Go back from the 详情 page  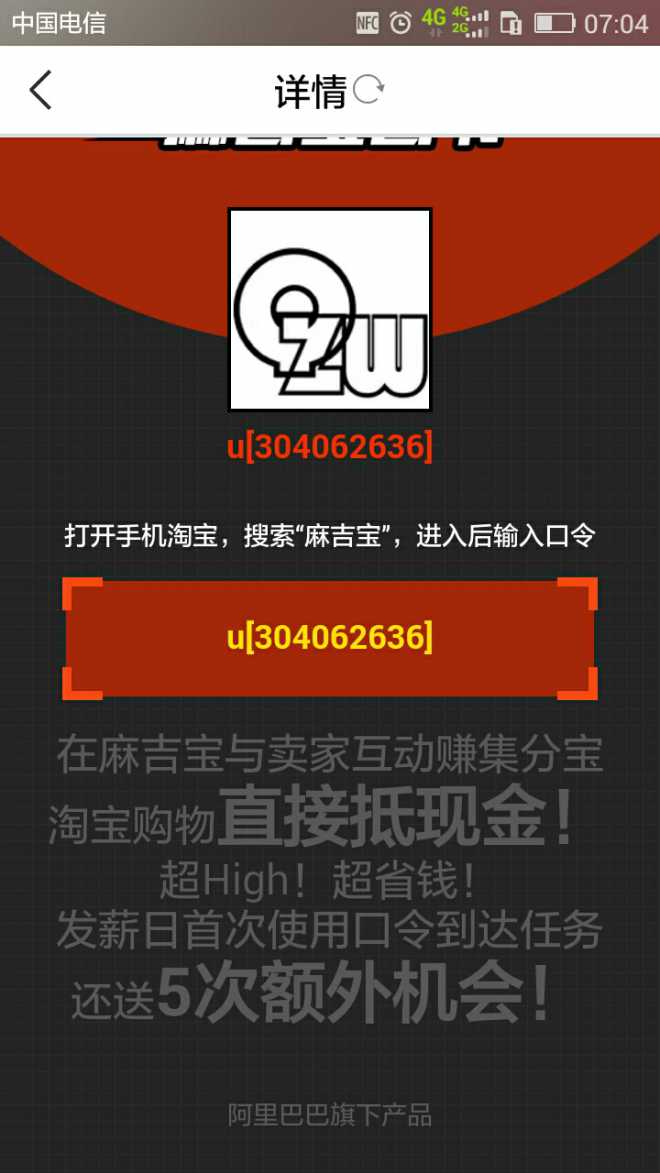40,90
